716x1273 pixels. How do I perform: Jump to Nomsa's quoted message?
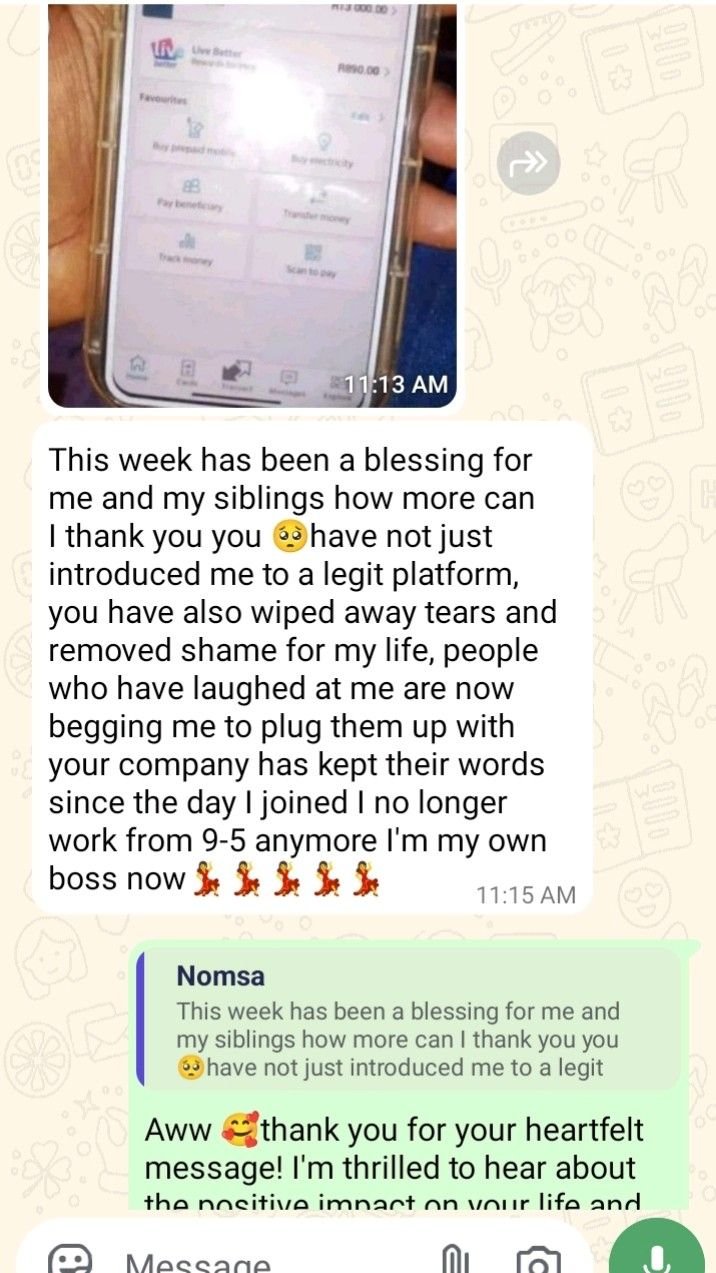coord(410,1019)
